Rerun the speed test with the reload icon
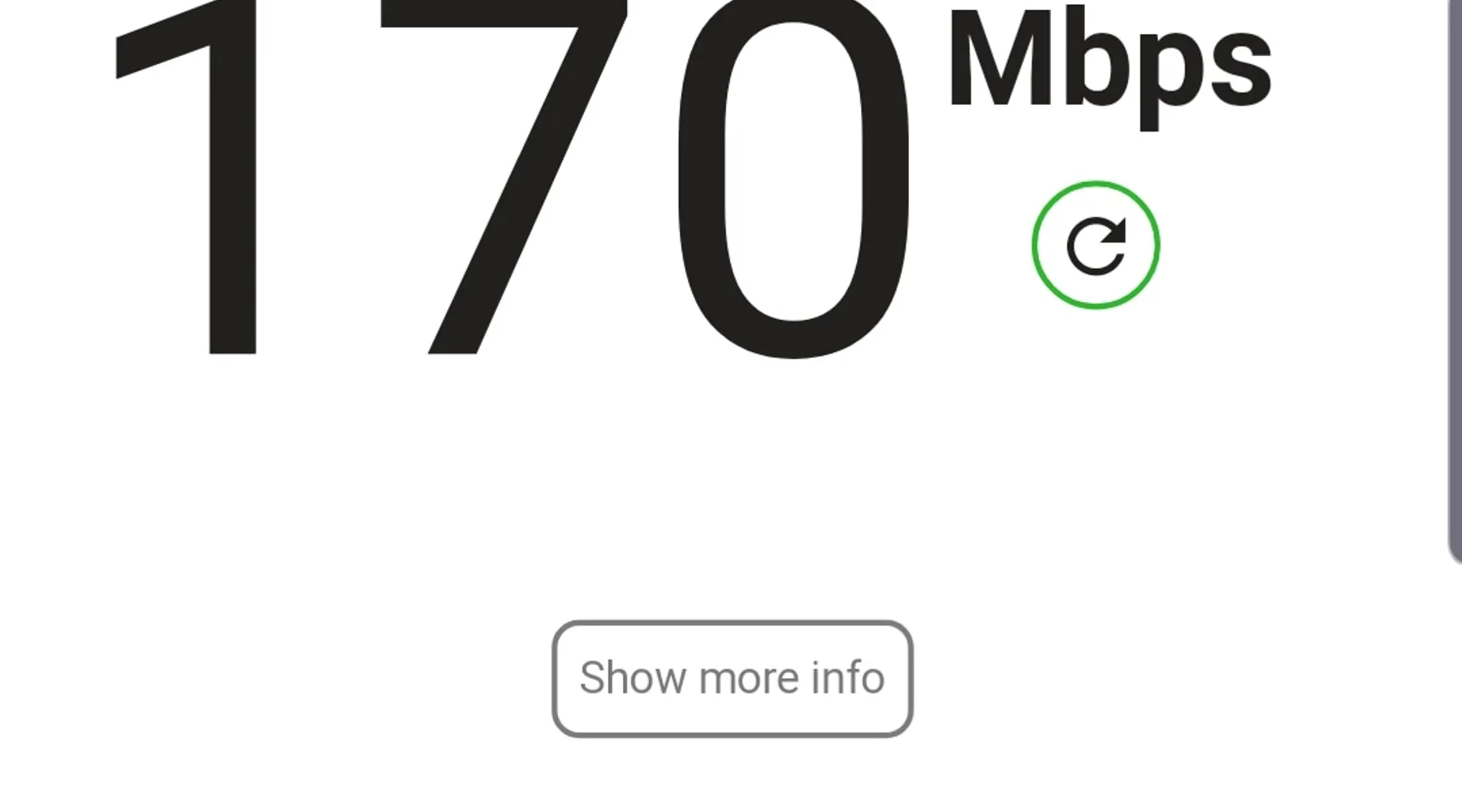The image size is (1462, 812). coord(1096,245)
